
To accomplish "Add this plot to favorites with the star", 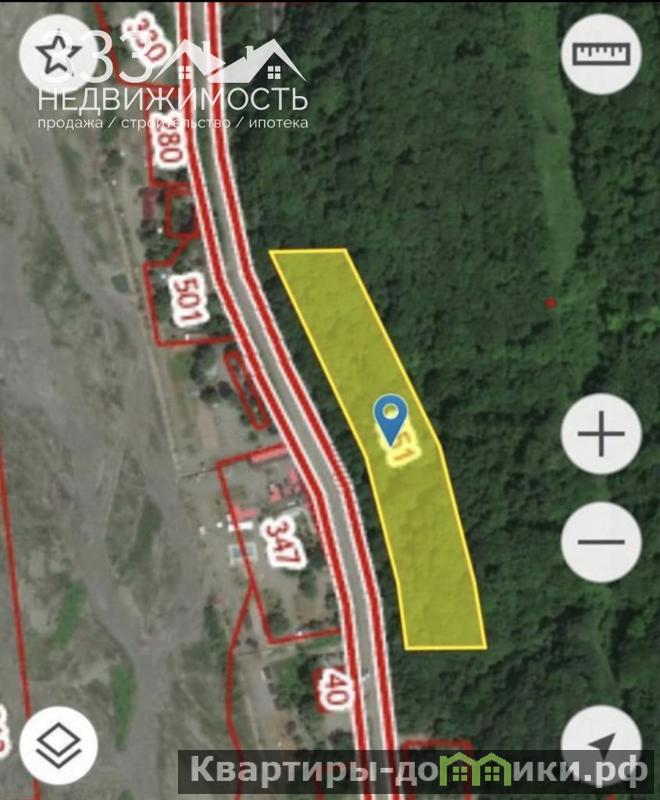I will [57, 52].
